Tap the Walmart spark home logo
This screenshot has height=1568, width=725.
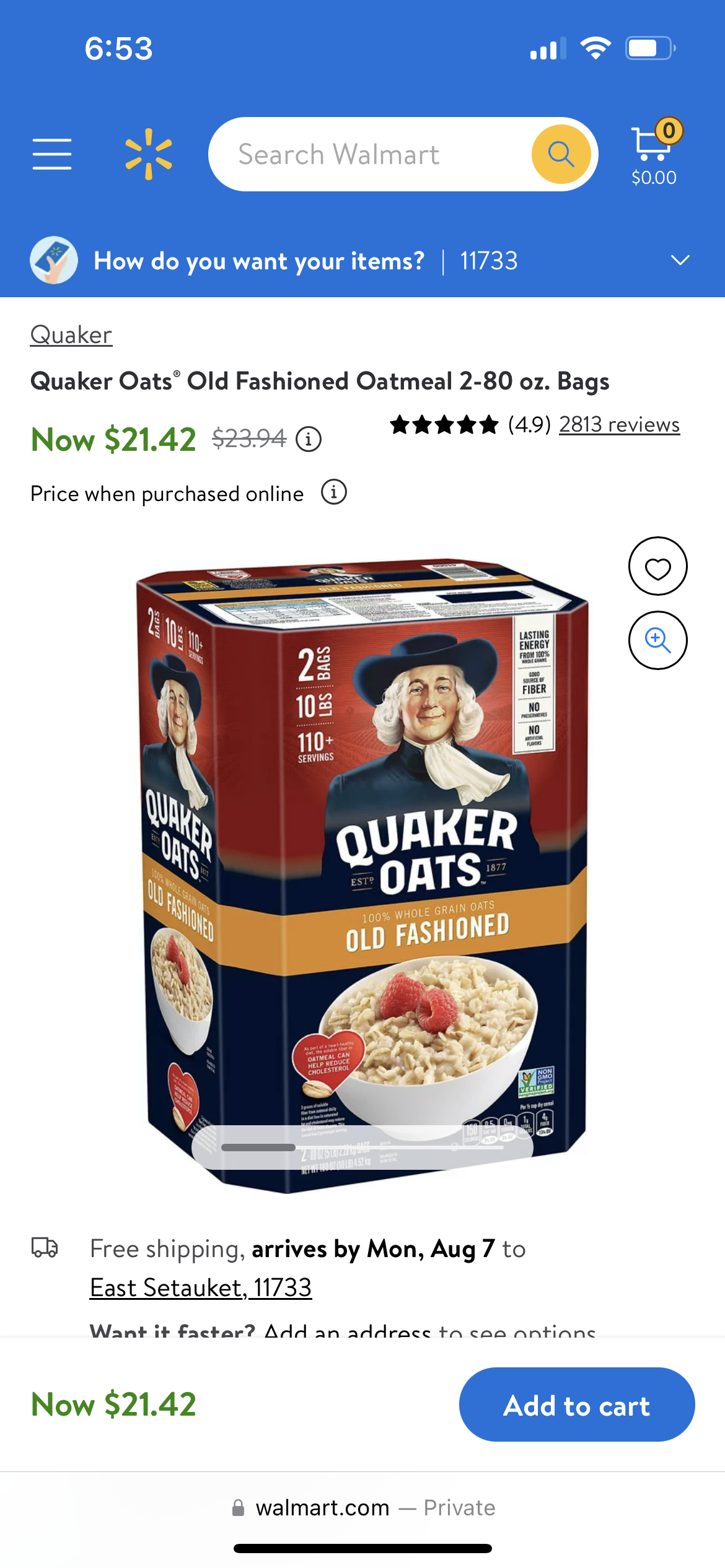tap(149, 154)
